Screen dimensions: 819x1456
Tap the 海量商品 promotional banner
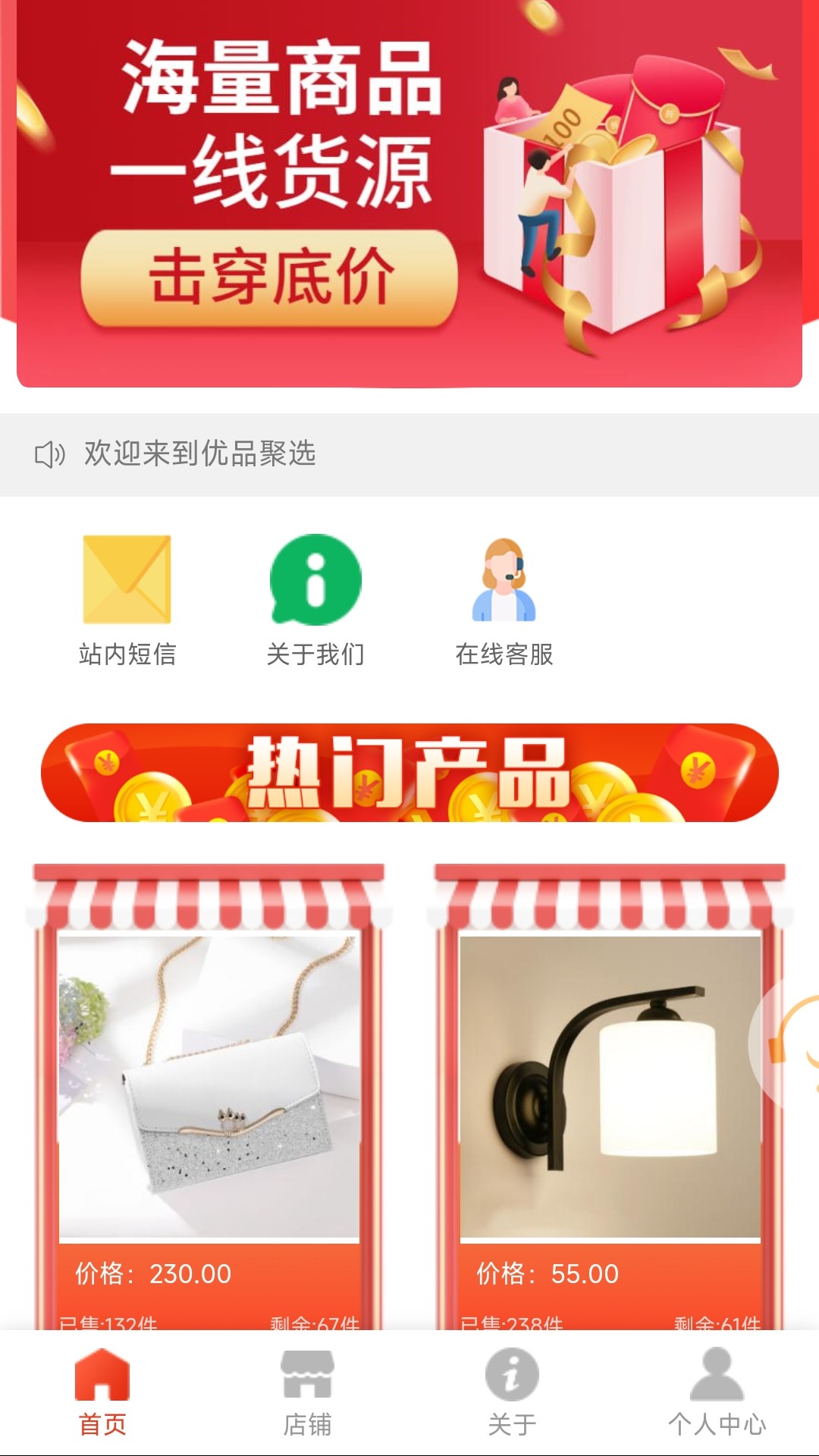(x=409, y=193)
